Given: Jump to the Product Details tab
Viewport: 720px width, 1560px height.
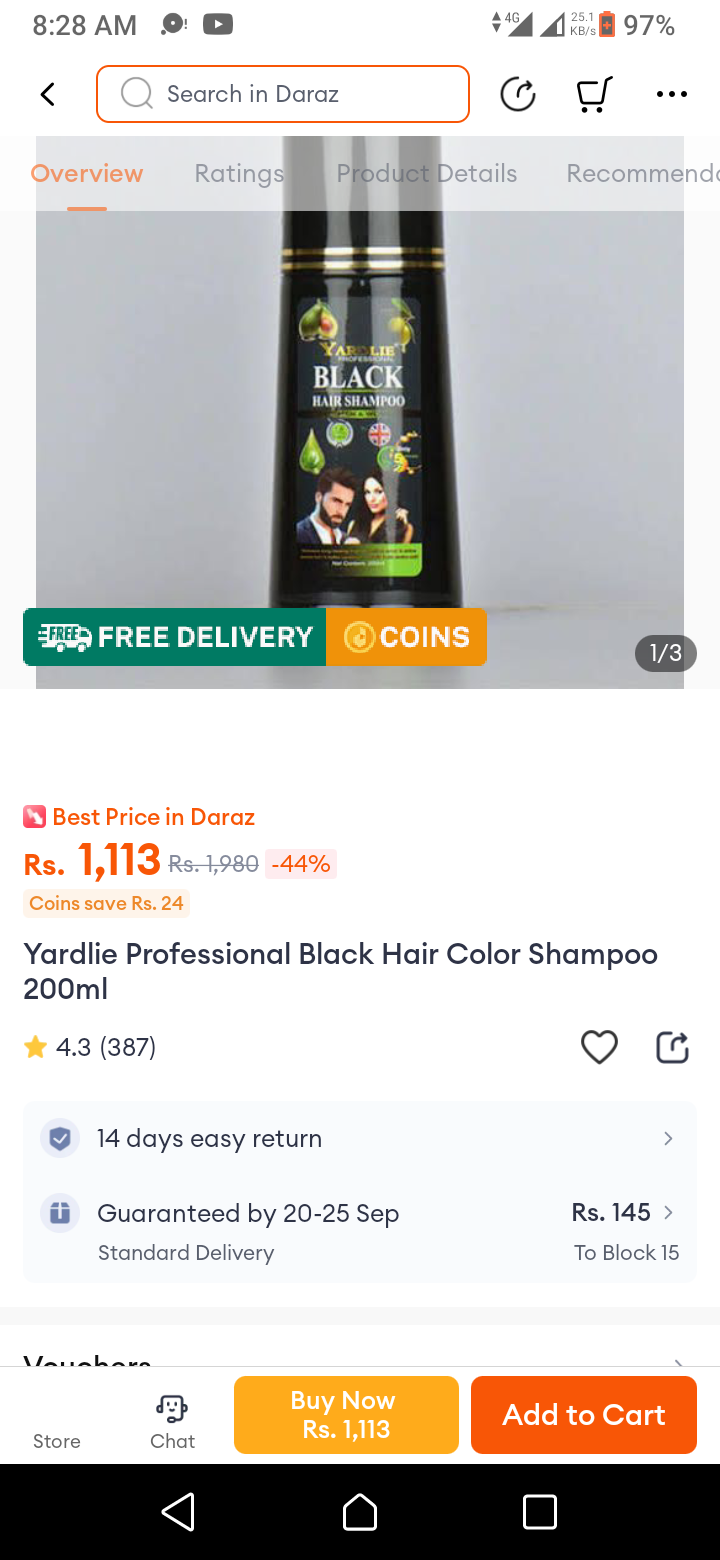Looking at the screenshot, I should (426, 173).
